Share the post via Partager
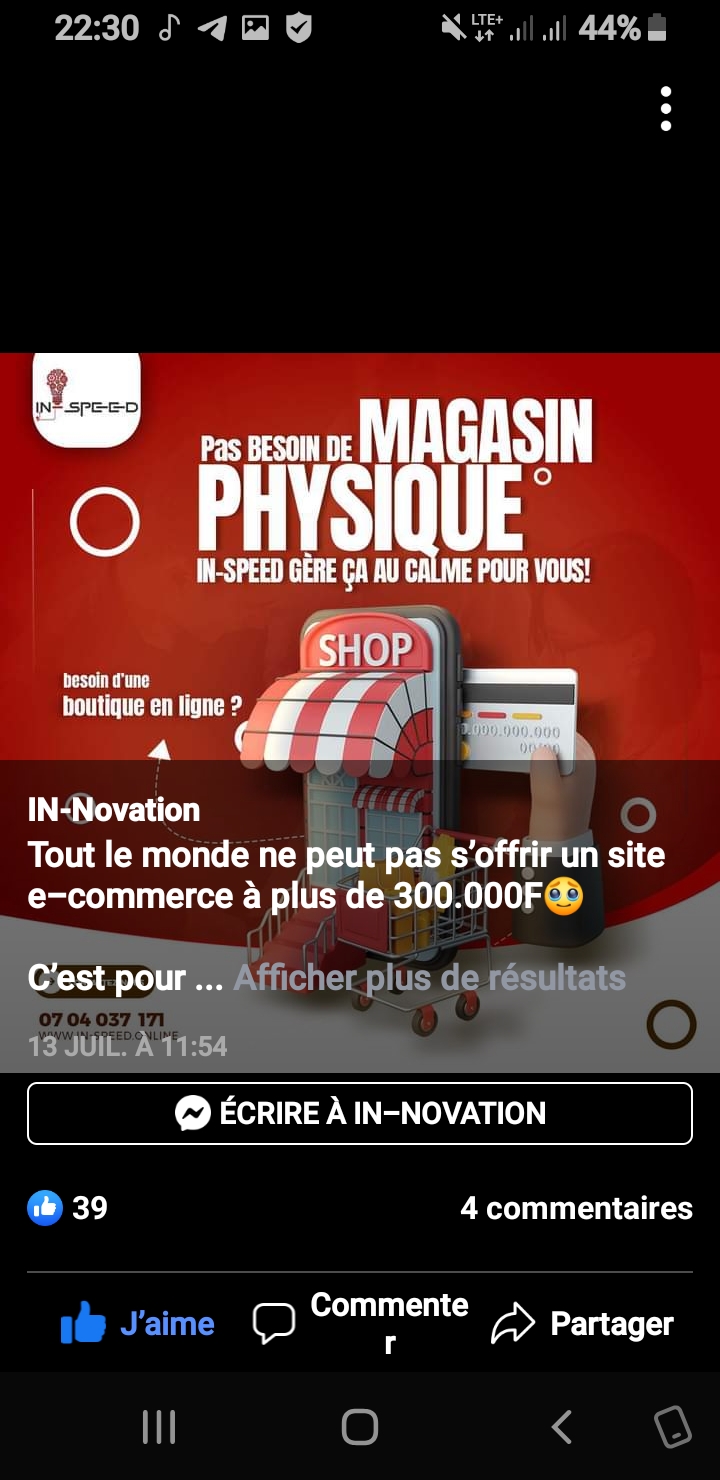The width and height of the screenshot is (720, 1480). click(582, 1323)
